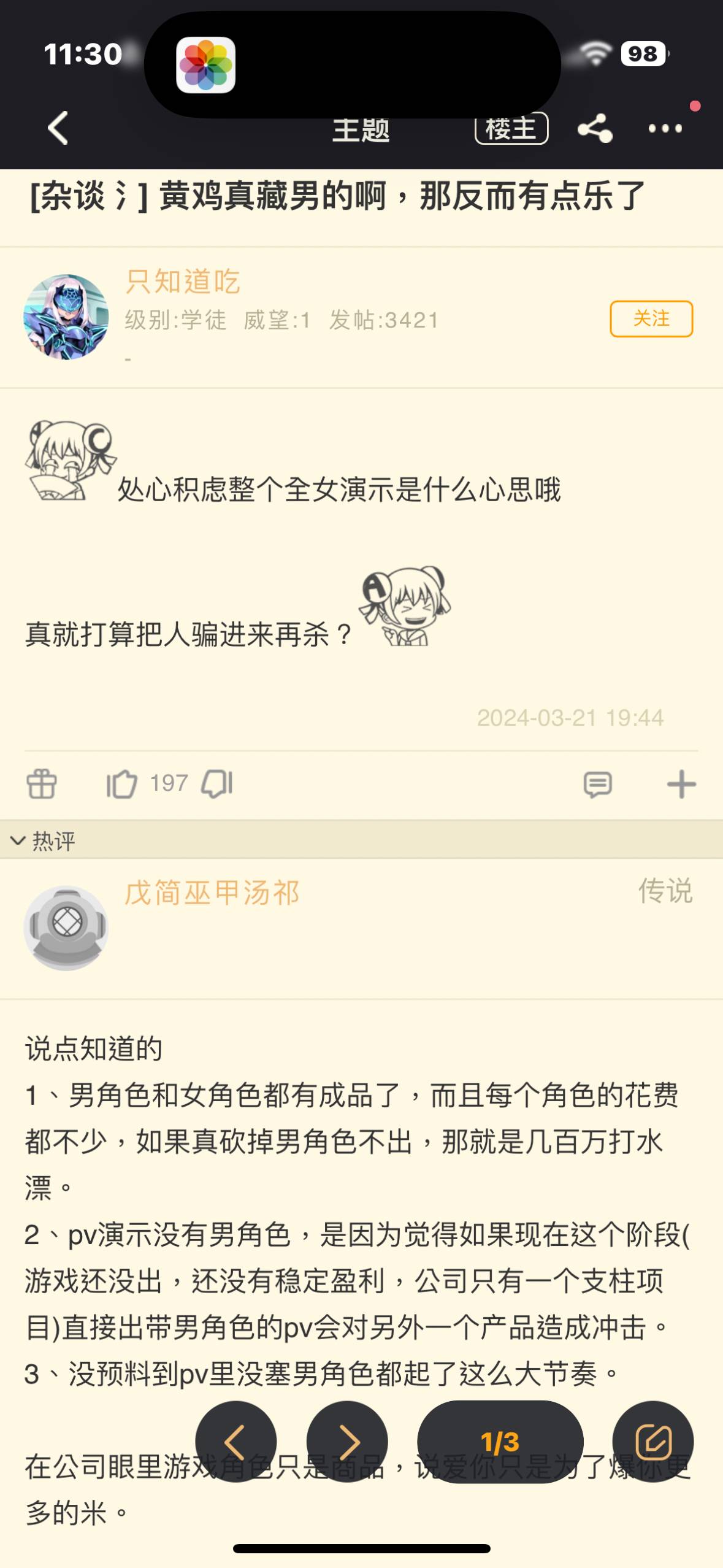The image size is (723, 1568).
Task: Open the avatar of 只知道吃
Action: 66,317
